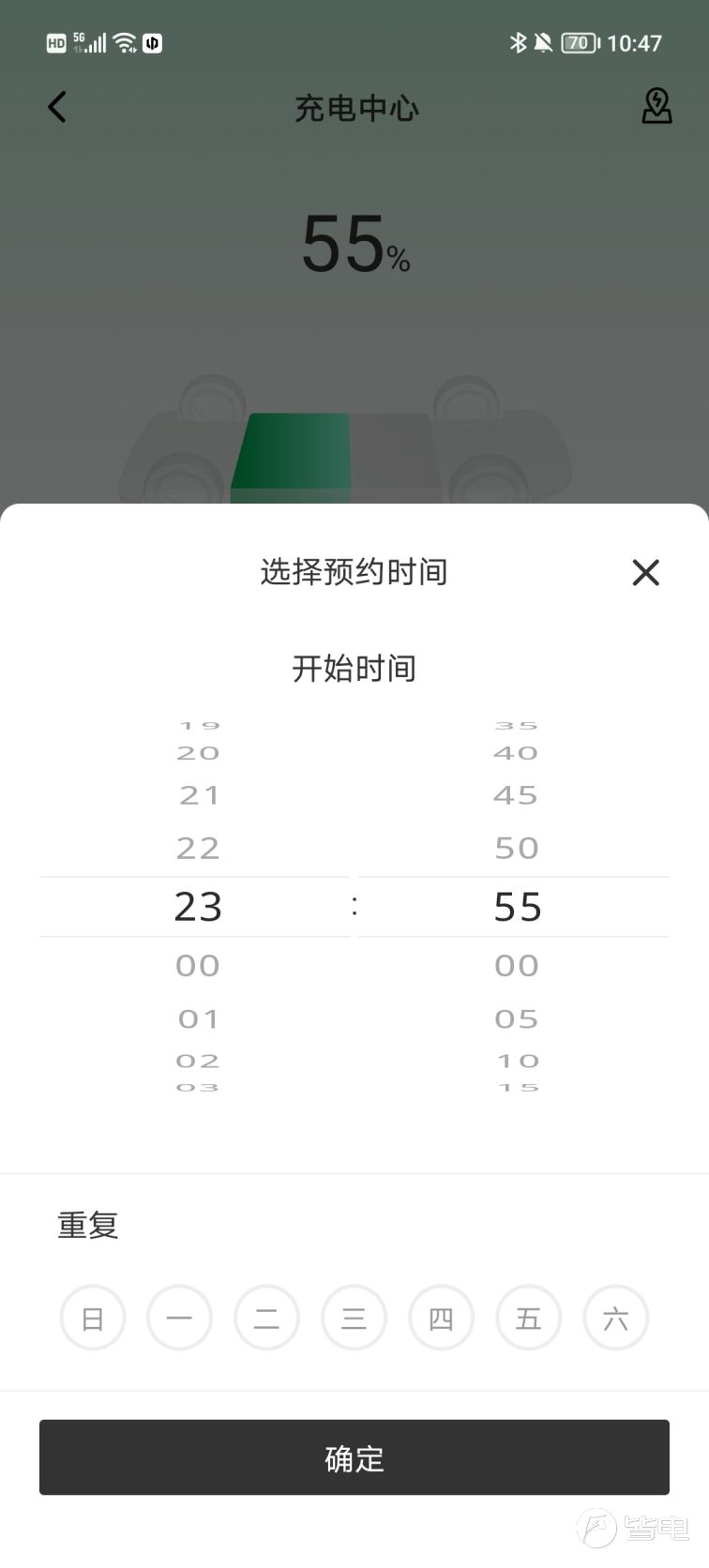Toggle Tuesday 二 repeat
Viewport: 709px width, 1568px height.
(x=266, y=1319)
